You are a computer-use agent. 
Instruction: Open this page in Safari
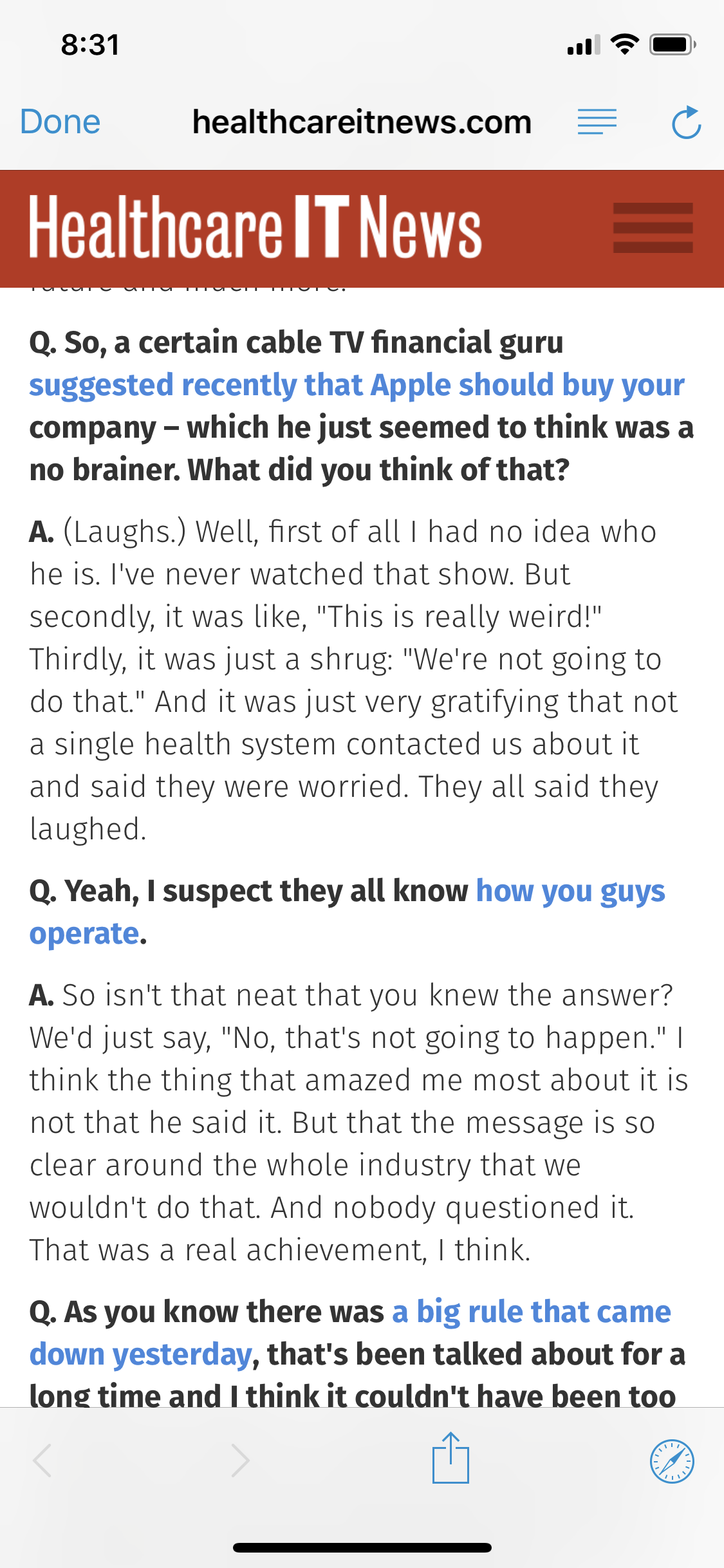point(672,1461)
